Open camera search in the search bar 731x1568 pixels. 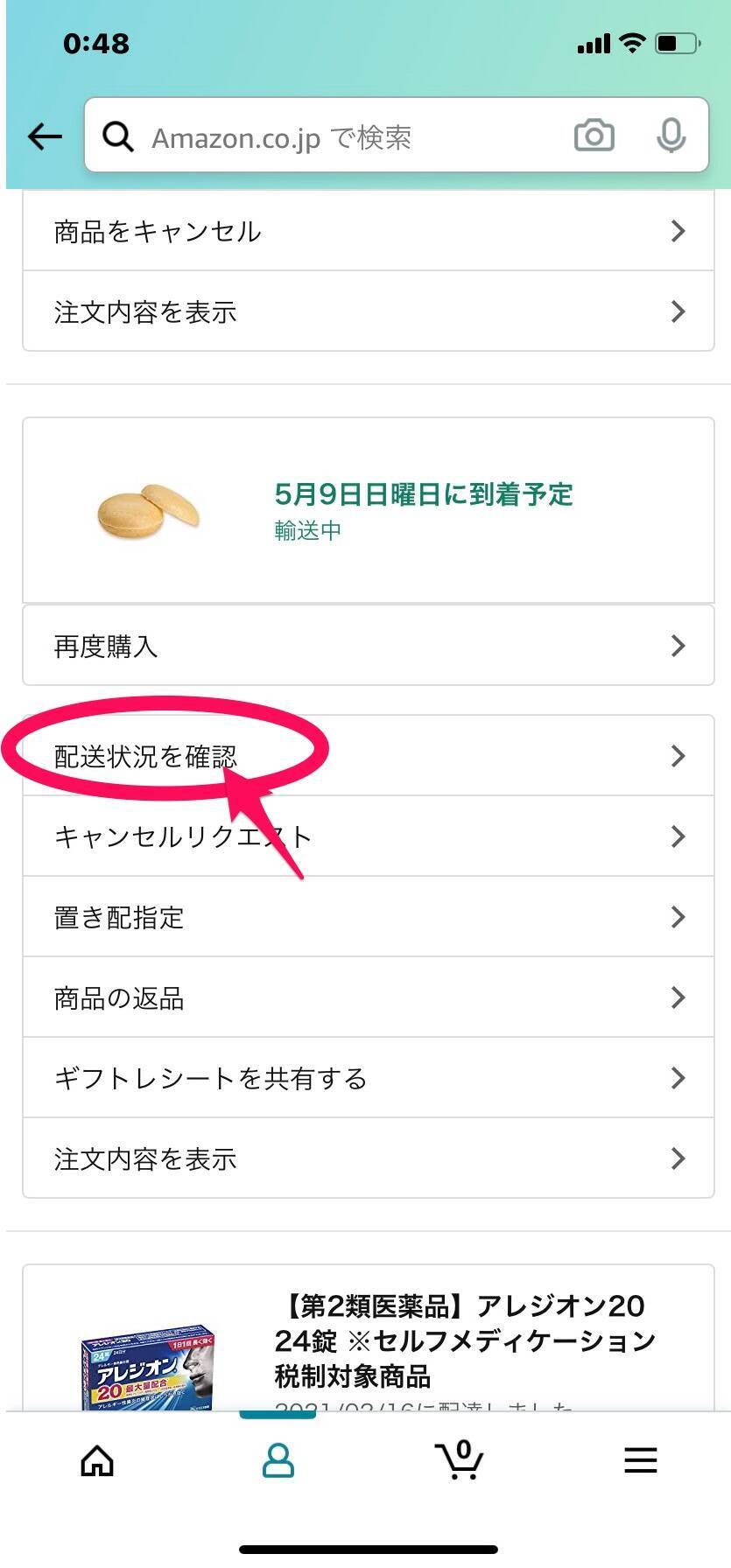594,136
